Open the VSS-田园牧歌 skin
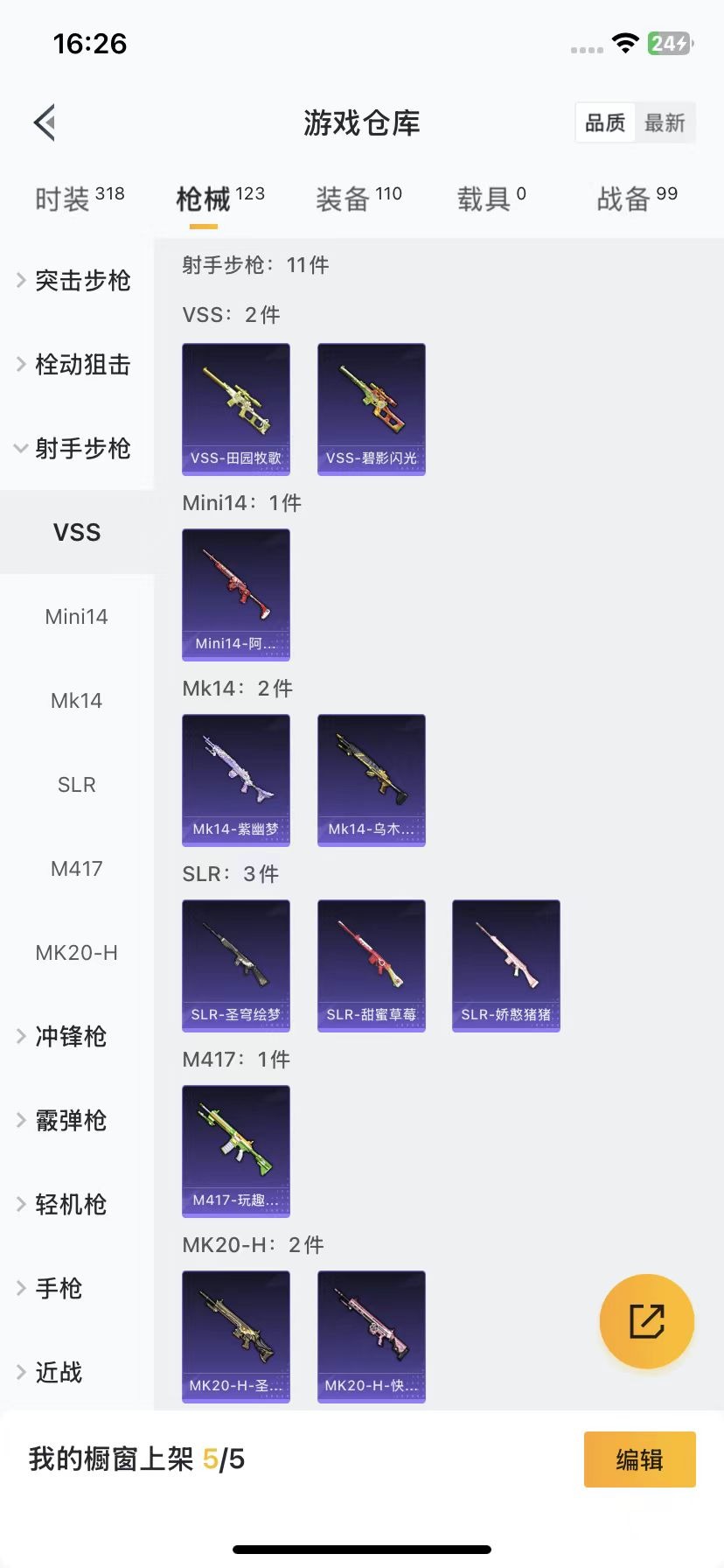Screen dimensions: 724x1568 pos(236,409)
